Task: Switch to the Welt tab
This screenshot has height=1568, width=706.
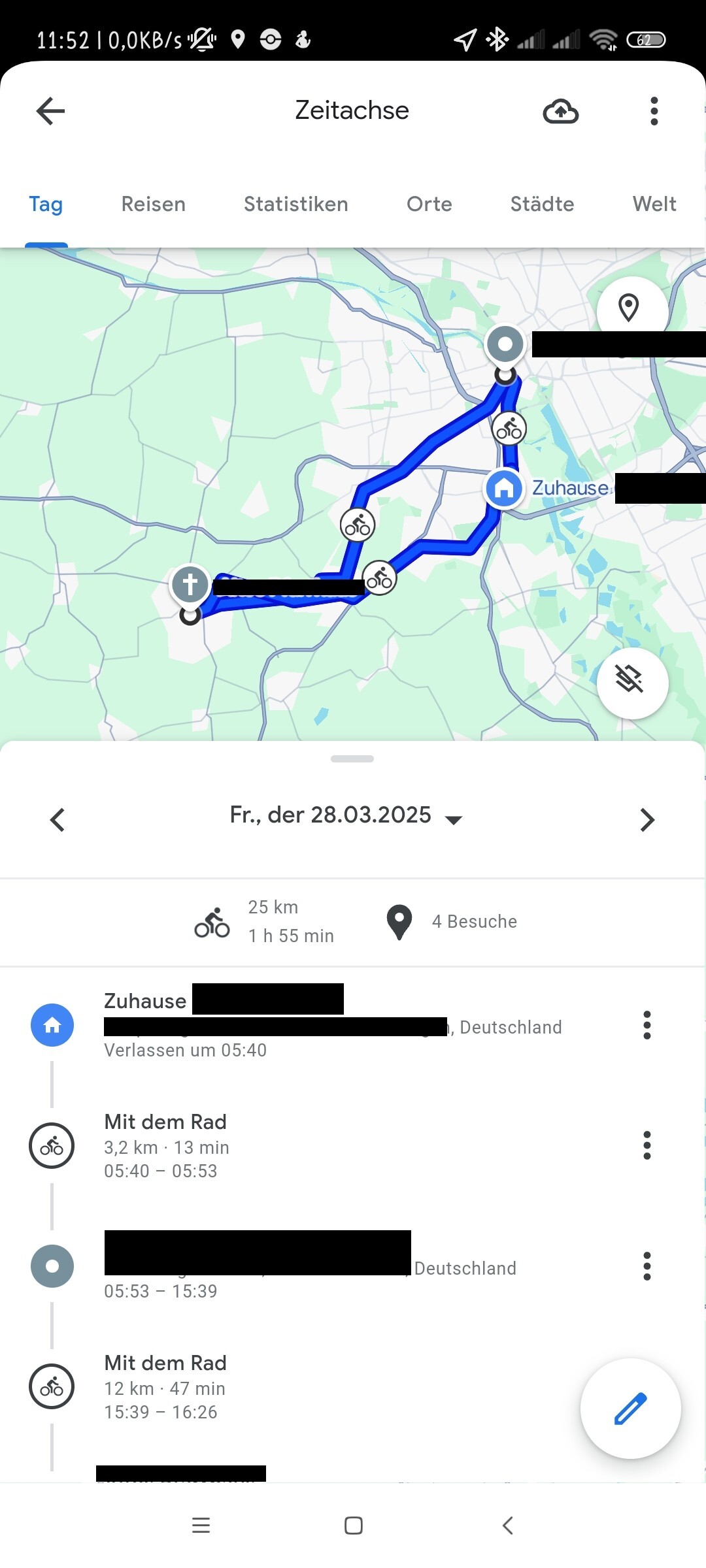Action: tap(654, 204)
